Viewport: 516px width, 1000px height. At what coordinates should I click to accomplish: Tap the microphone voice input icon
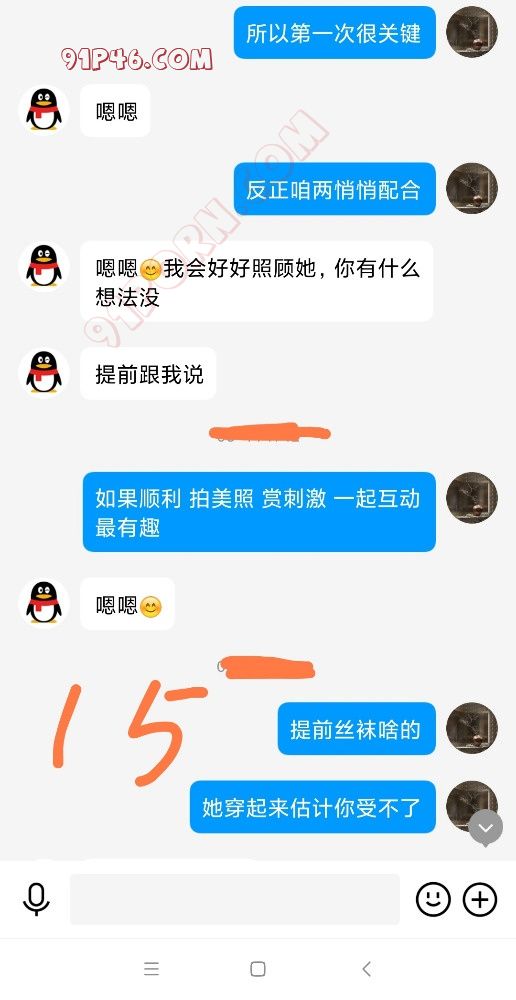pyautogui.click(x=36, y=899)
